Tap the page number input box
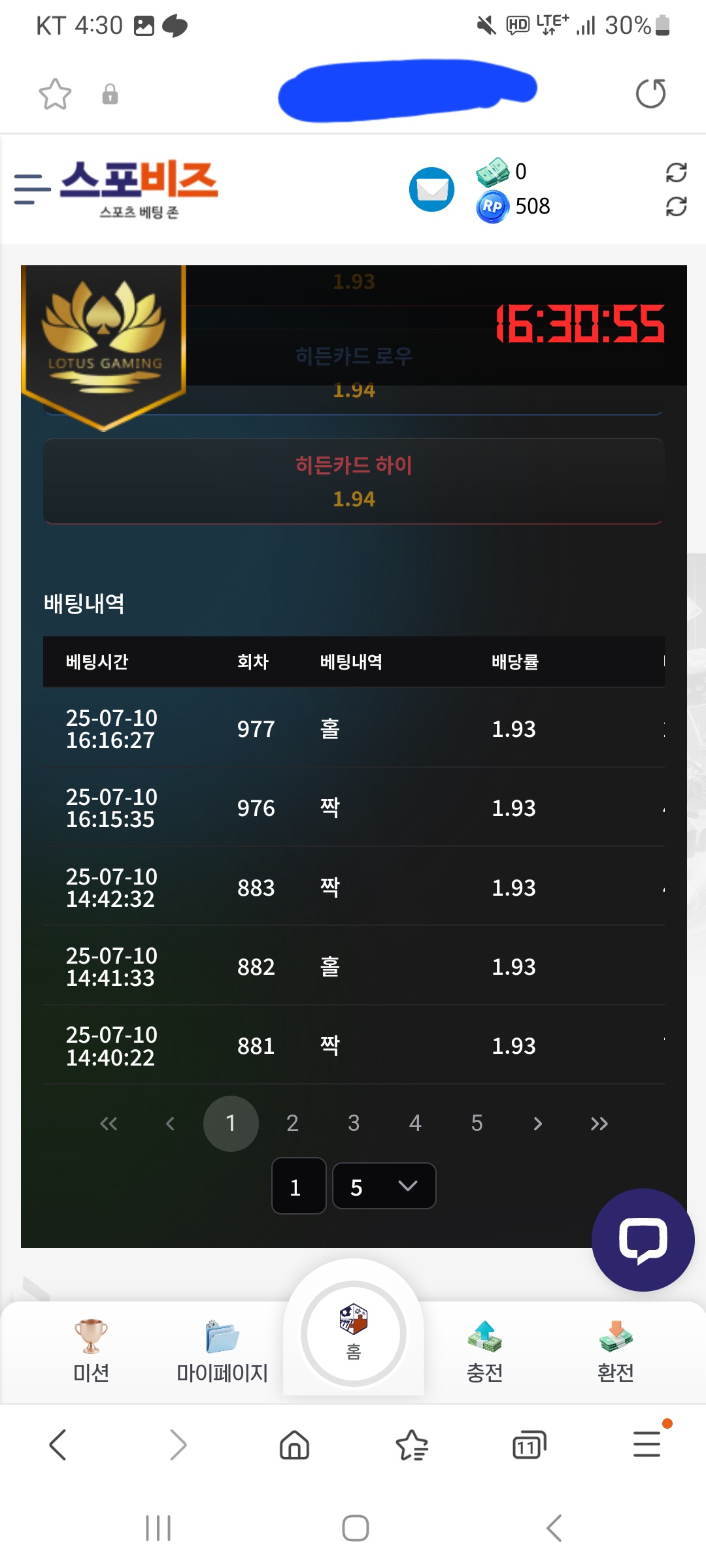This screenshot has height=1568, width=706. [299, 1186]
